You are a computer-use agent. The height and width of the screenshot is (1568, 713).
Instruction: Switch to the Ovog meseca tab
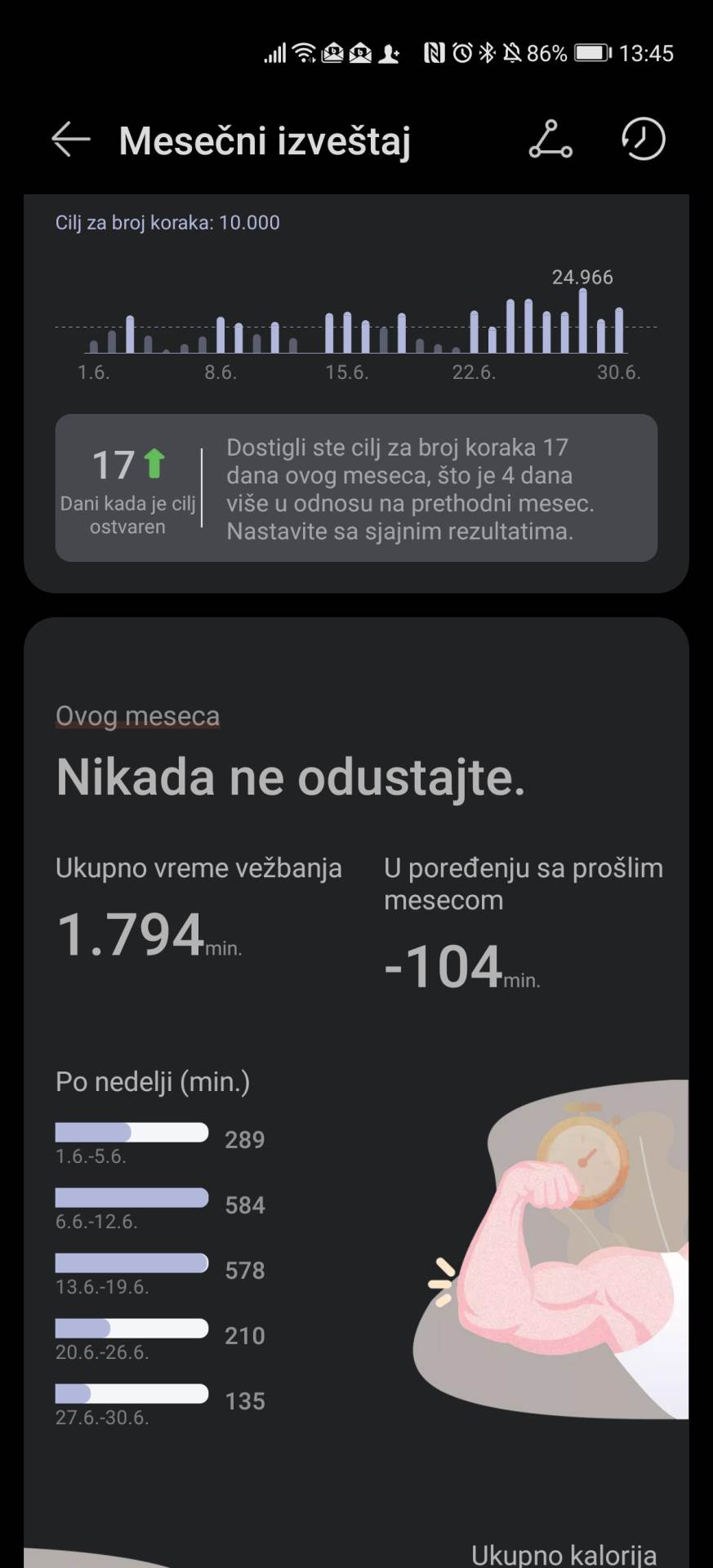tap(137, 715)
